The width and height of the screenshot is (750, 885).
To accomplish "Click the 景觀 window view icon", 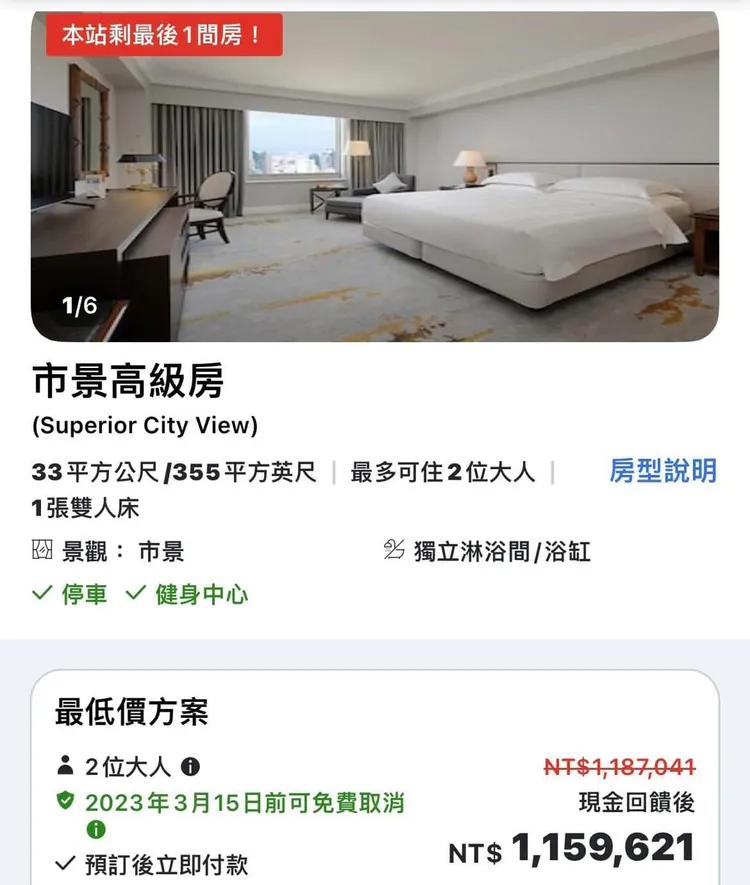I will [x=42, y=550].
